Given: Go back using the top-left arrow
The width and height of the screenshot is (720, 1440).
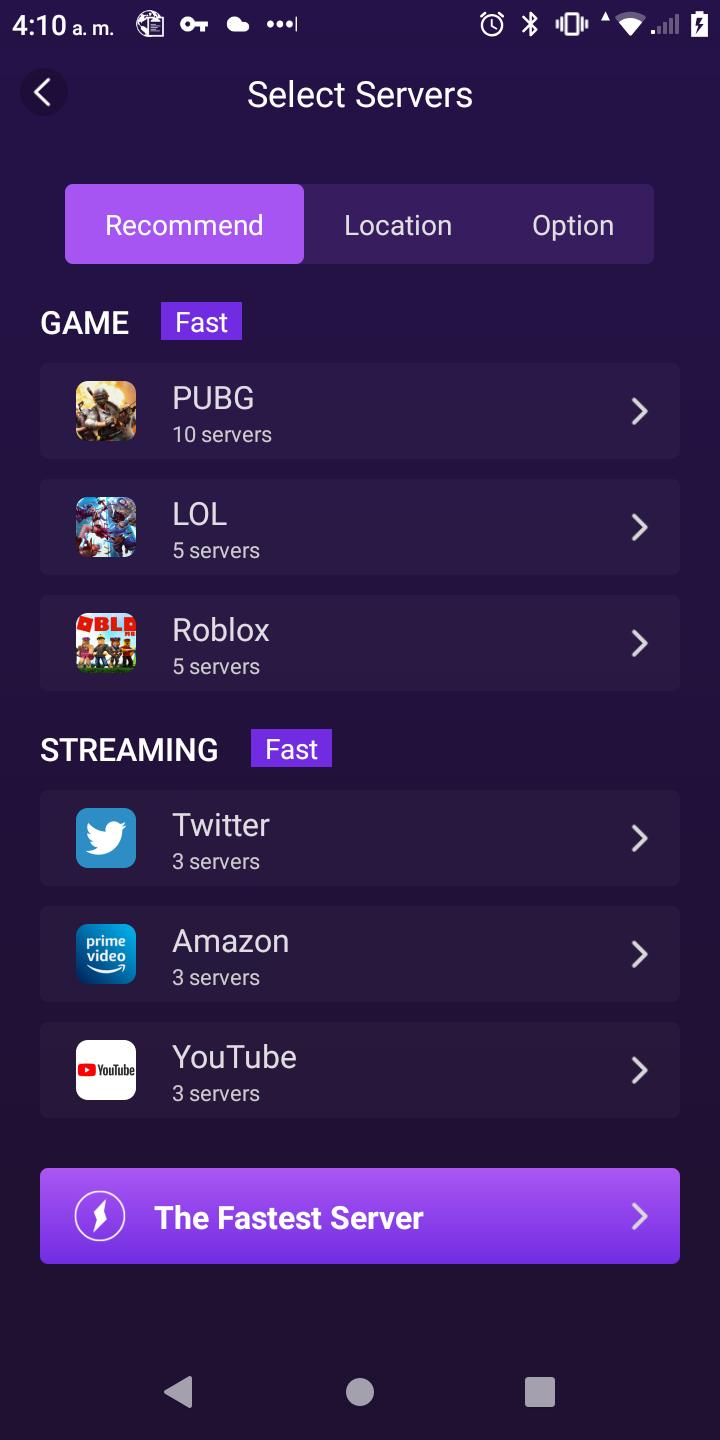Looking at the screenshot, I should point(43,93).
